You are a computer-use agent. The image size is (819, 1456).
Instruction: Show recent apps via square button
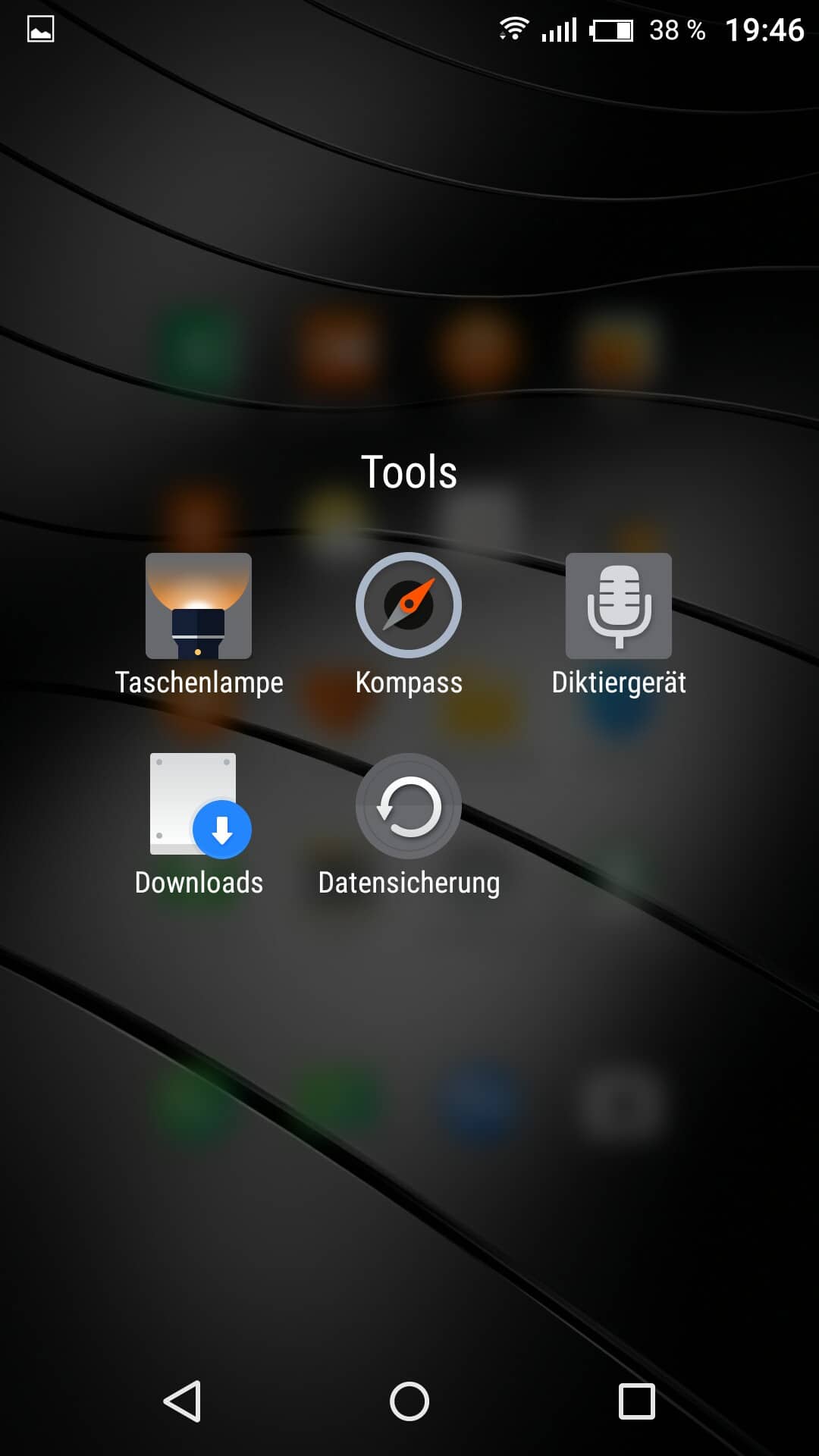636,1401
